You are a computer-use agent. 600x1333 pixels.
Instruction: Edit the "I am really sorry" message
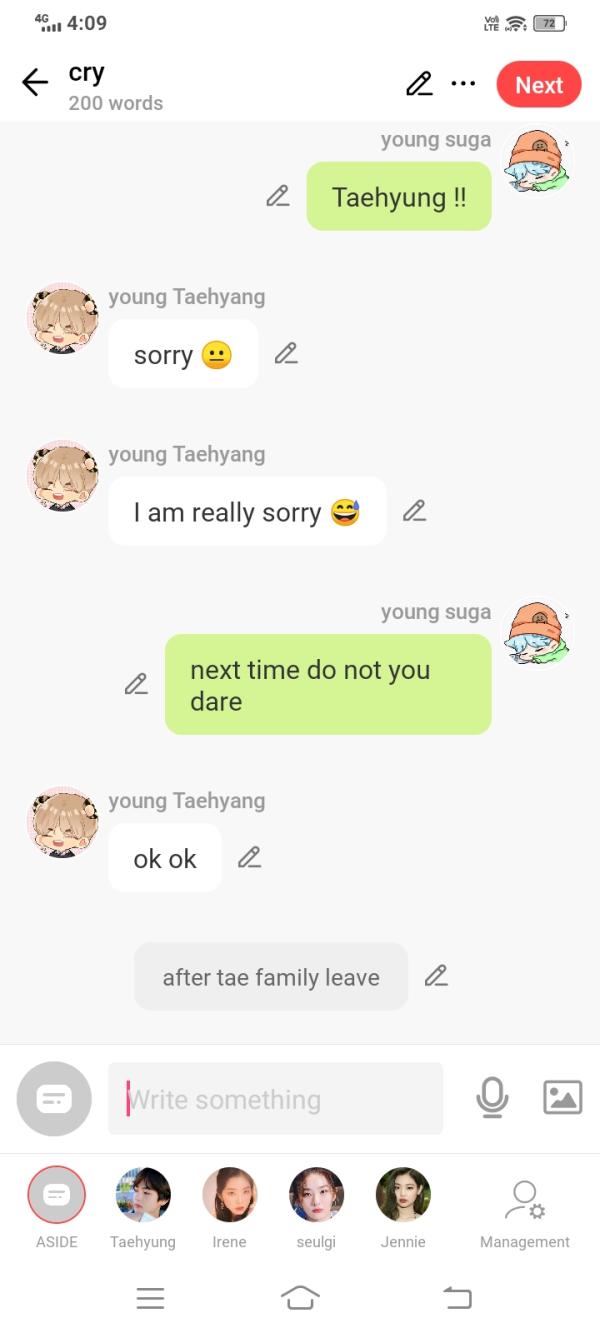point(414,511)
